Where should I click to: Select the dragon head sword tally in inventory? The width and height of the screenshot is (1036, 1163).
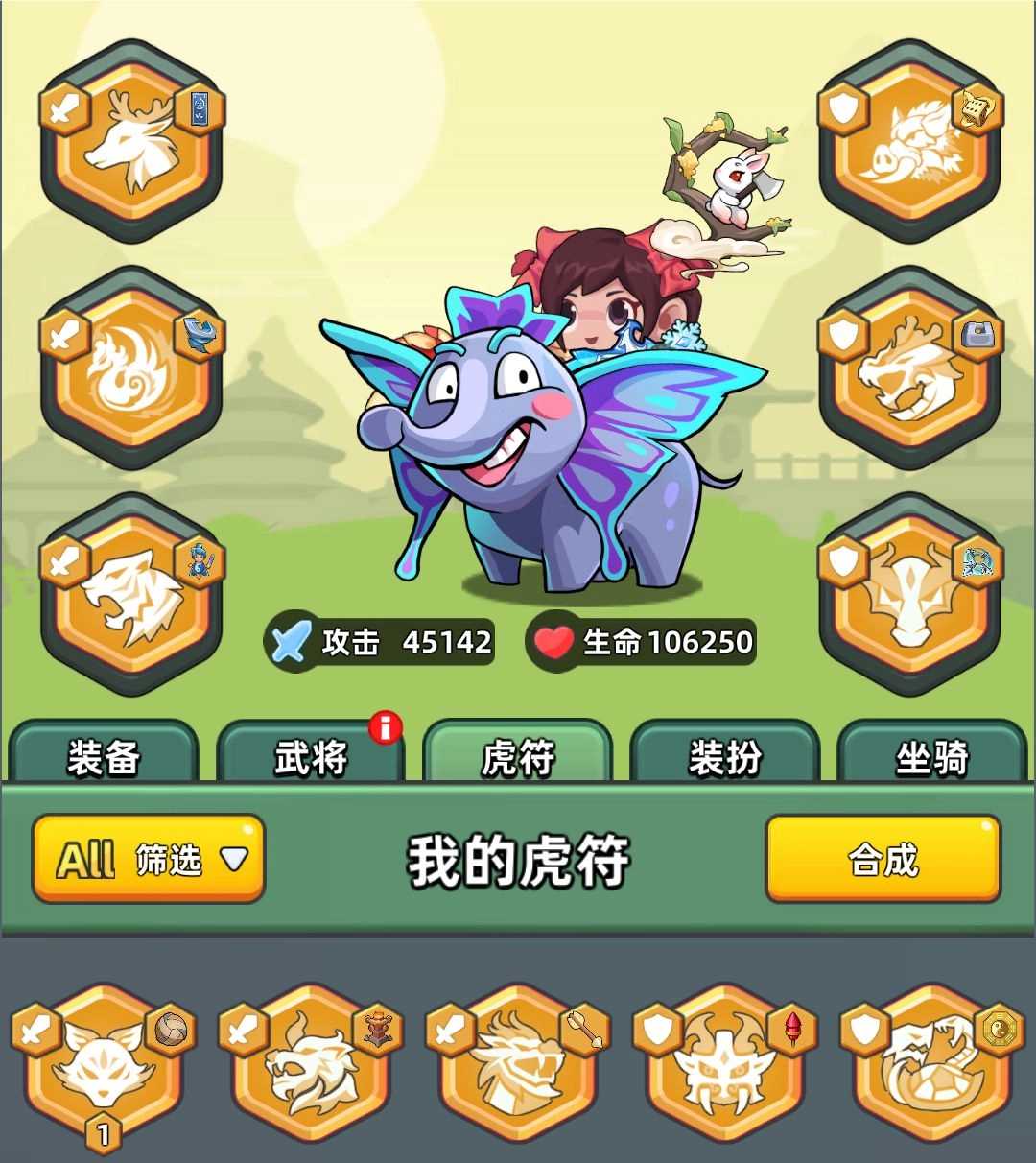[x=518, y=1065]
